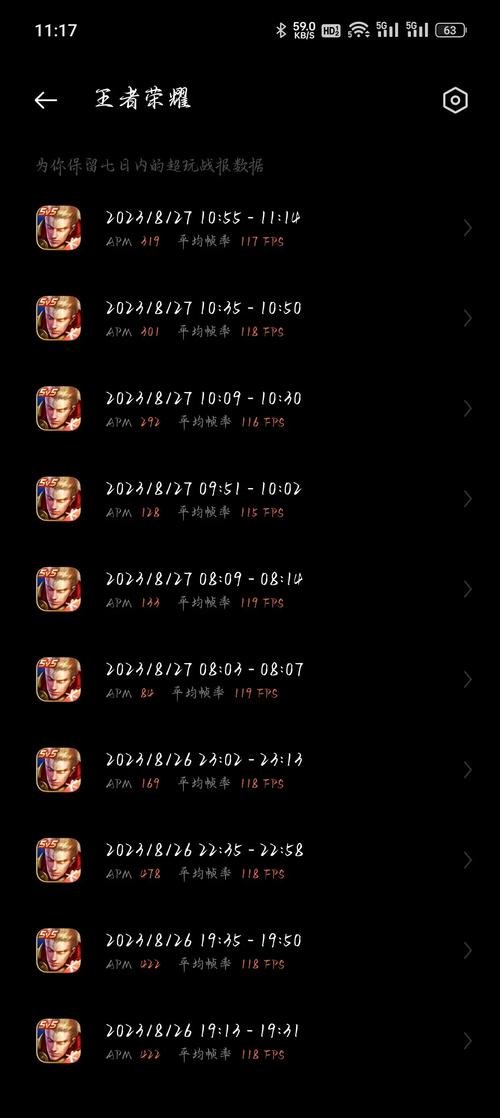The height and width of the screenshot is (1118, 500).
Task: Open the hexagon settings icon
Action: click(x=455, y=101)
